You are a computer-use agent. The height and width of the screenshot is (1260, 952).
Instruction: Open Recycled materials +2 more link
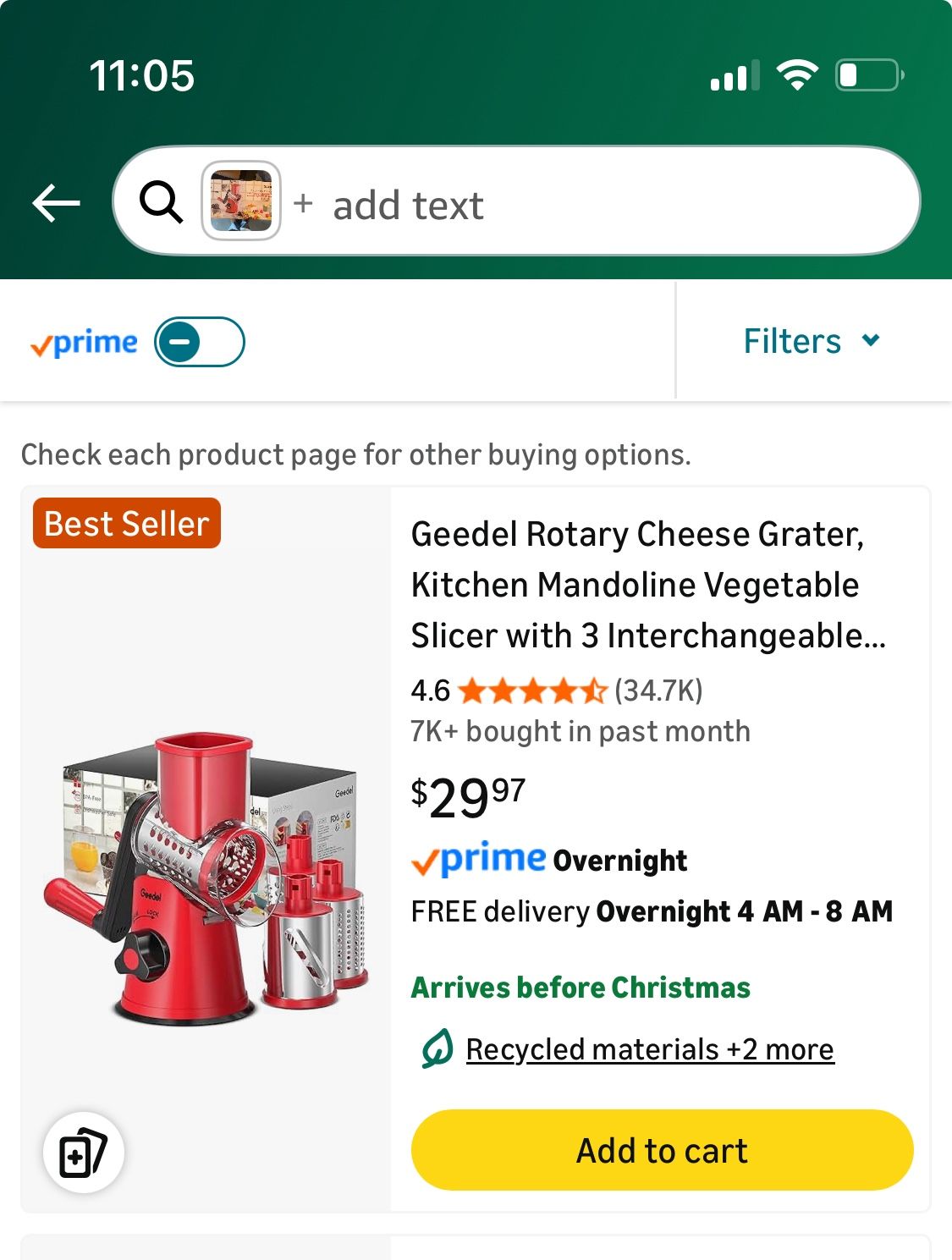point(650,1049)
